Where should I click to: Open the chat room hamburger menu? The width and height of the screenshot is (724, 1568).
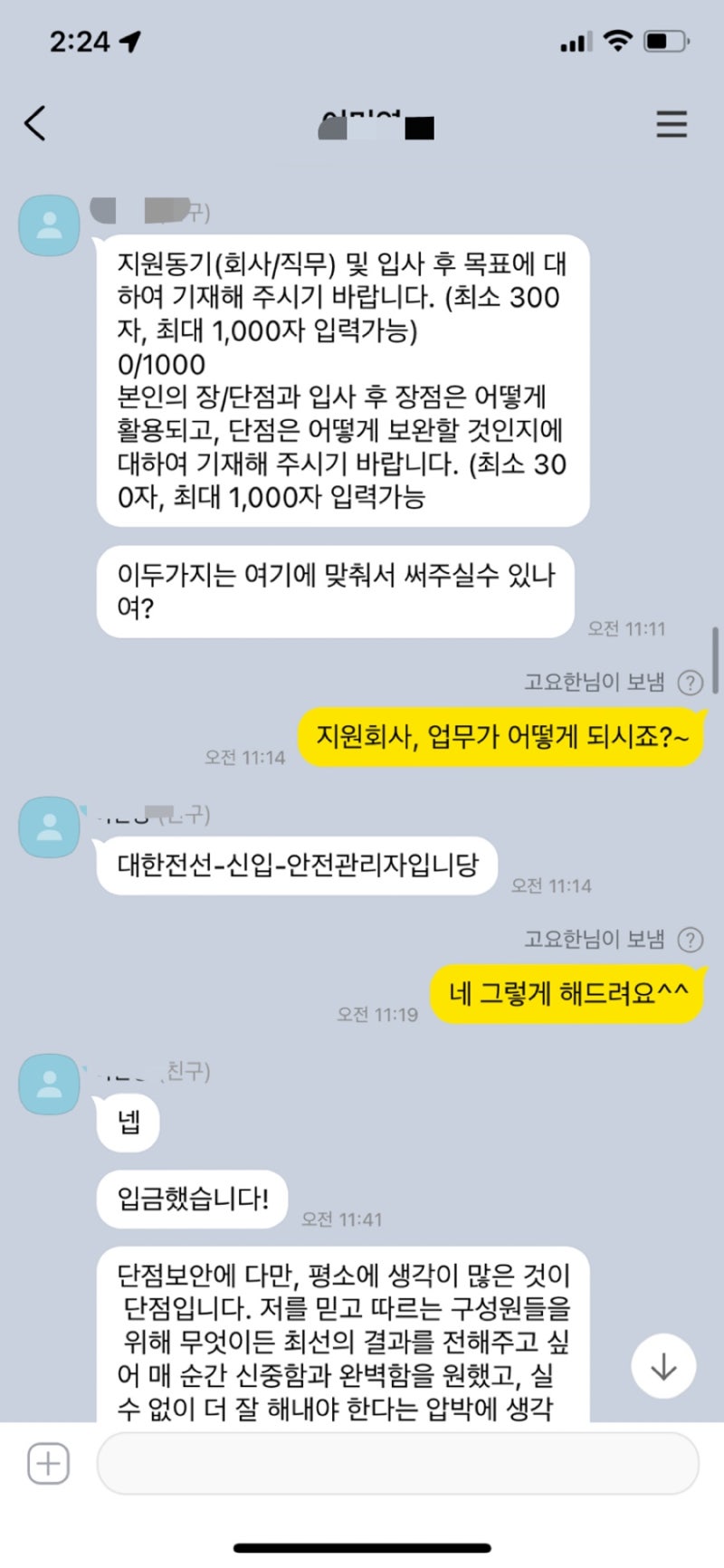(672, 124)
